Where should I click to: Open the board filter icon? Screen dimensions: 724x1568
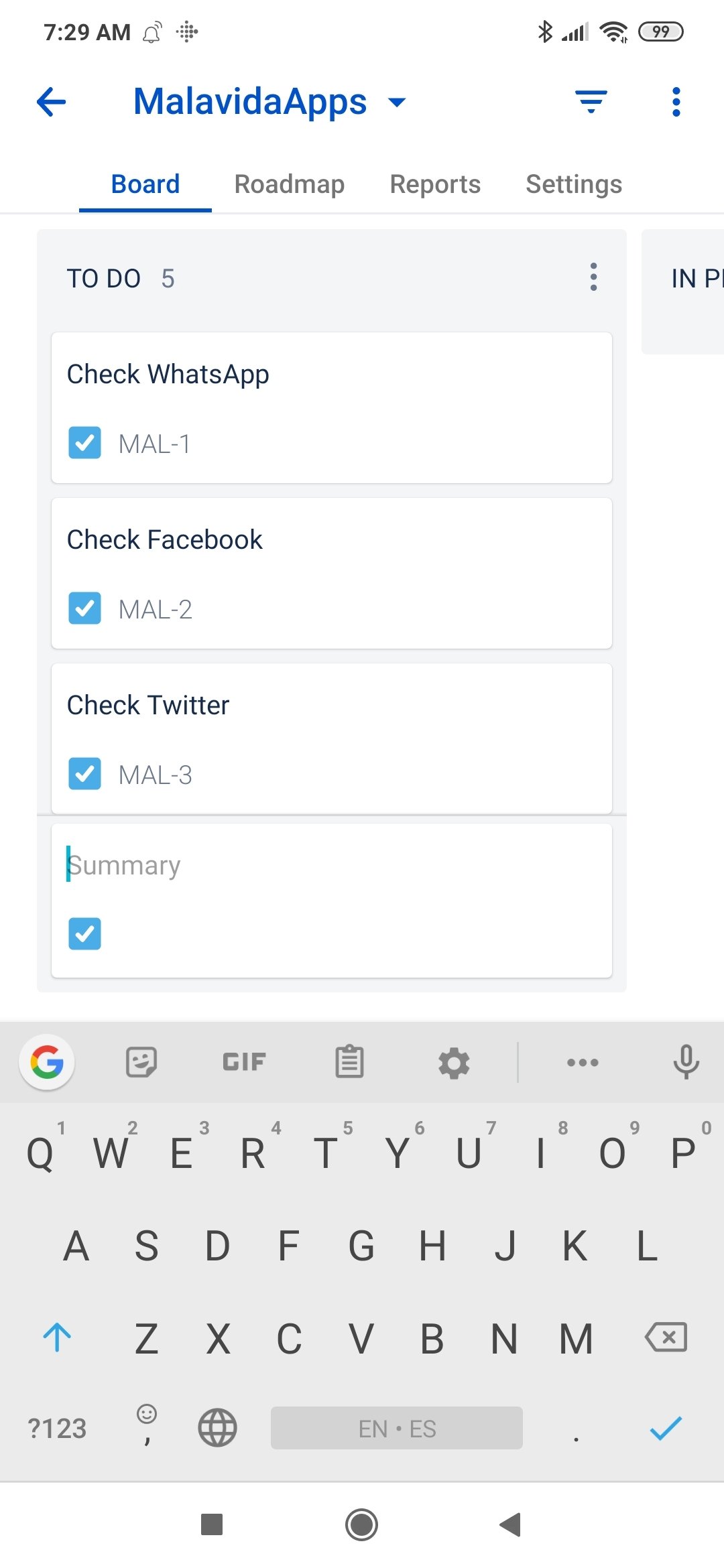tap(591, 102)
